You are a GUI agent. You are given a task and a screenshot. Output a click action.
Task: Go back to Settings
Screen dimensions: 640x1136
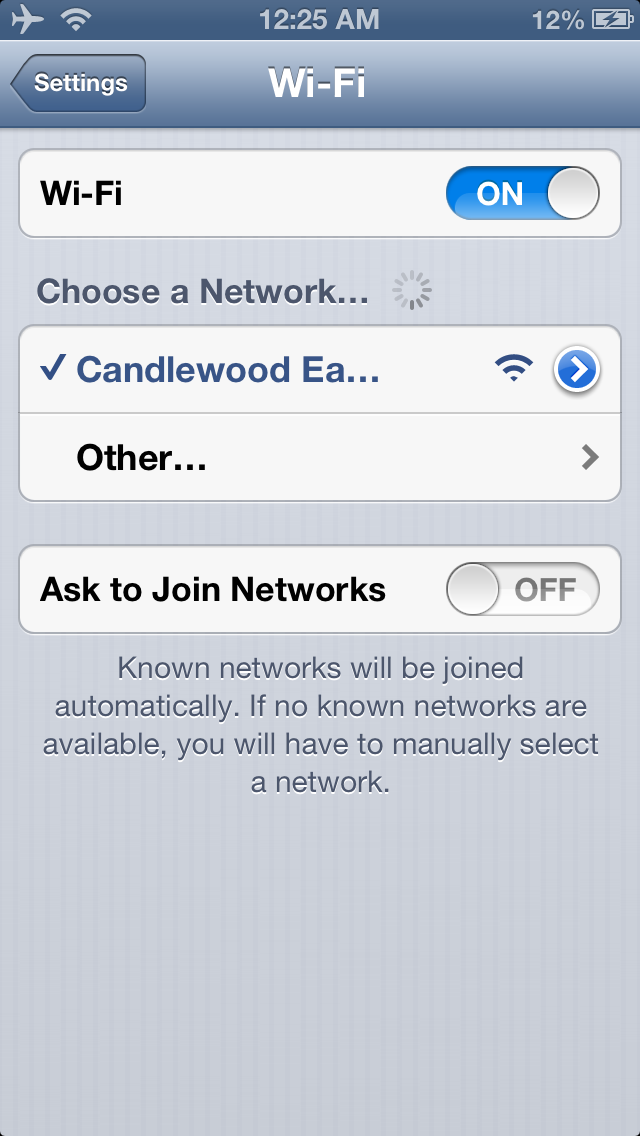[x=78, y=83]
